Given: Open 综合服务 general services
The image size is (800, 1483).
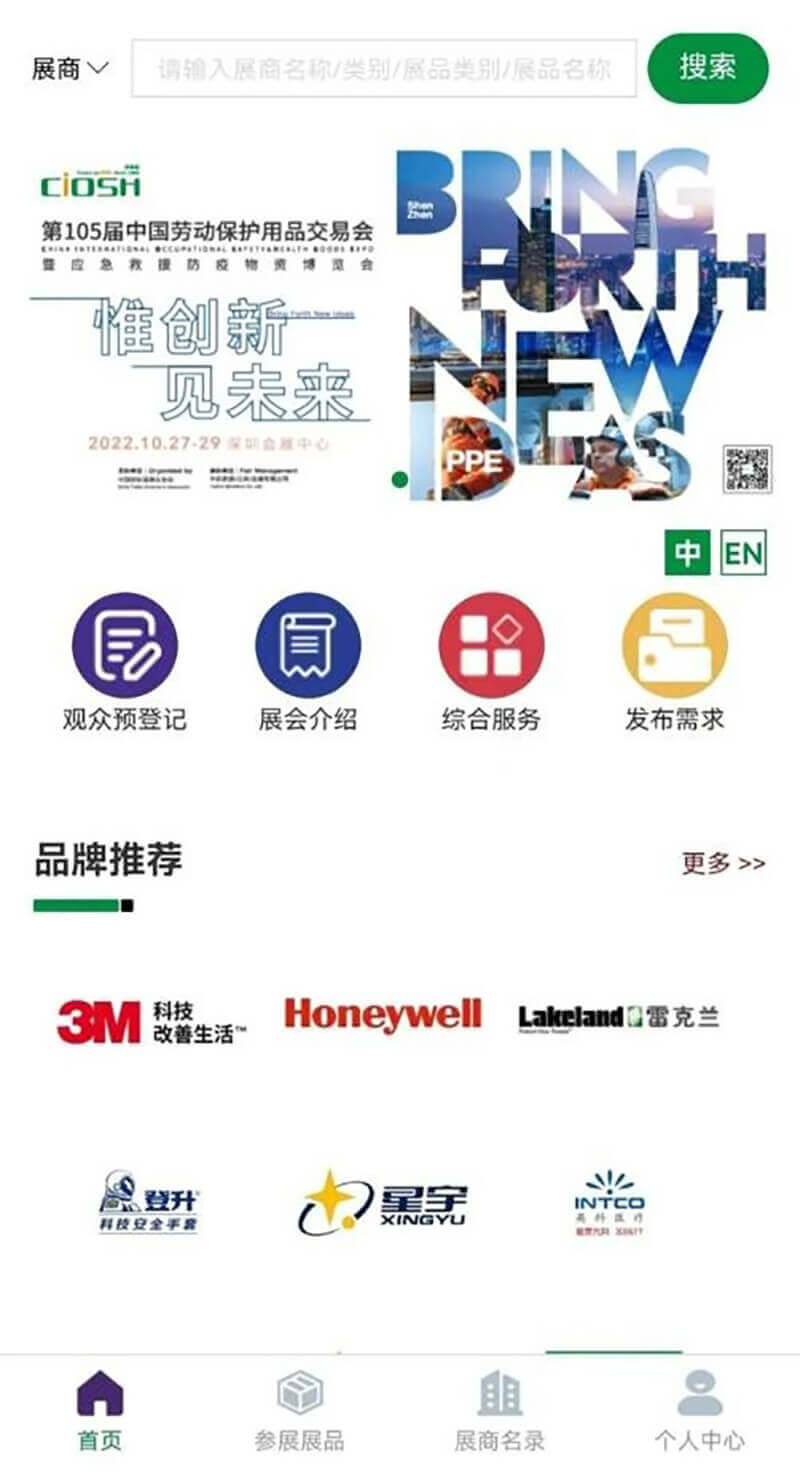Looking at the screenshot, I should (x=491, y=660).
